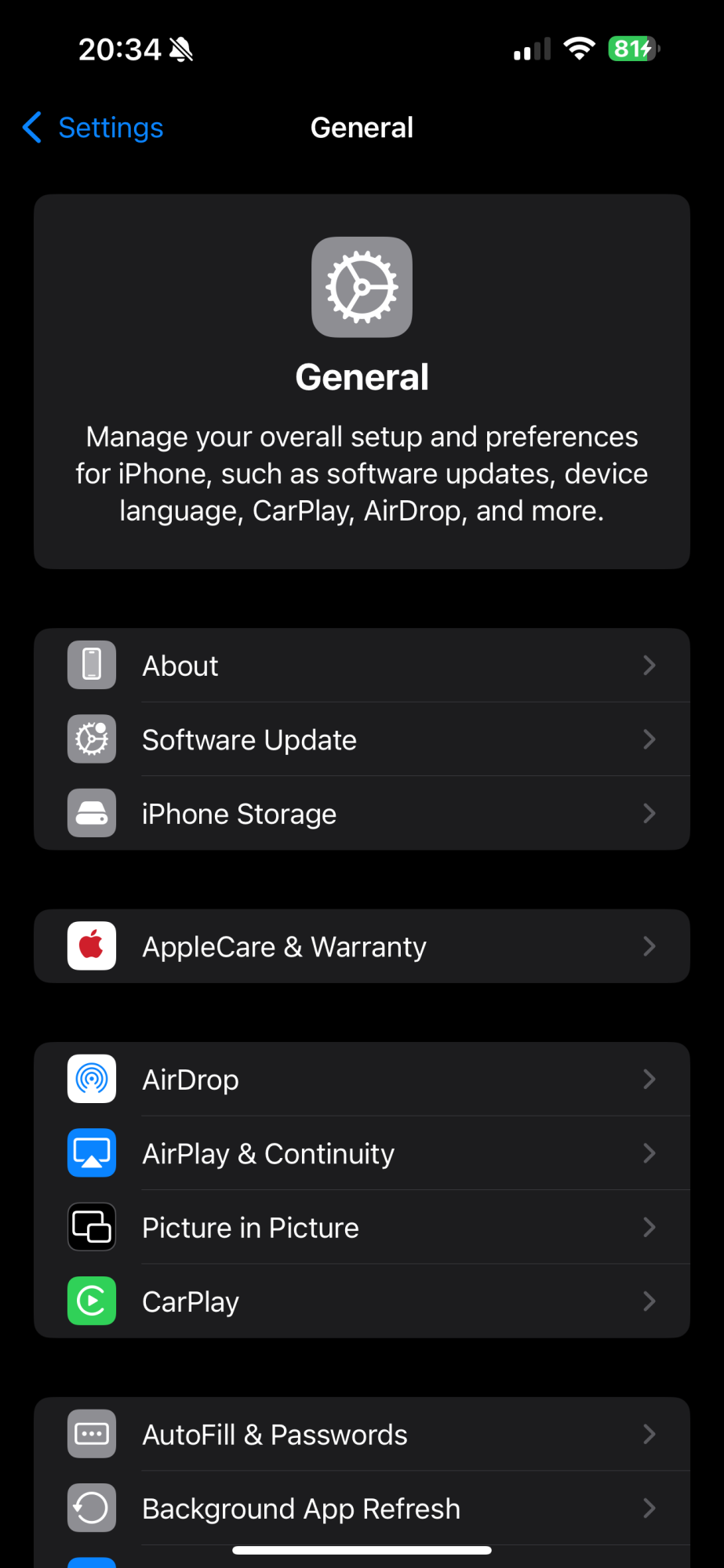View iPhone Storage details
Image resolution: width=724 pixels, height=1568 pixels.
click(x=361, y=814)
